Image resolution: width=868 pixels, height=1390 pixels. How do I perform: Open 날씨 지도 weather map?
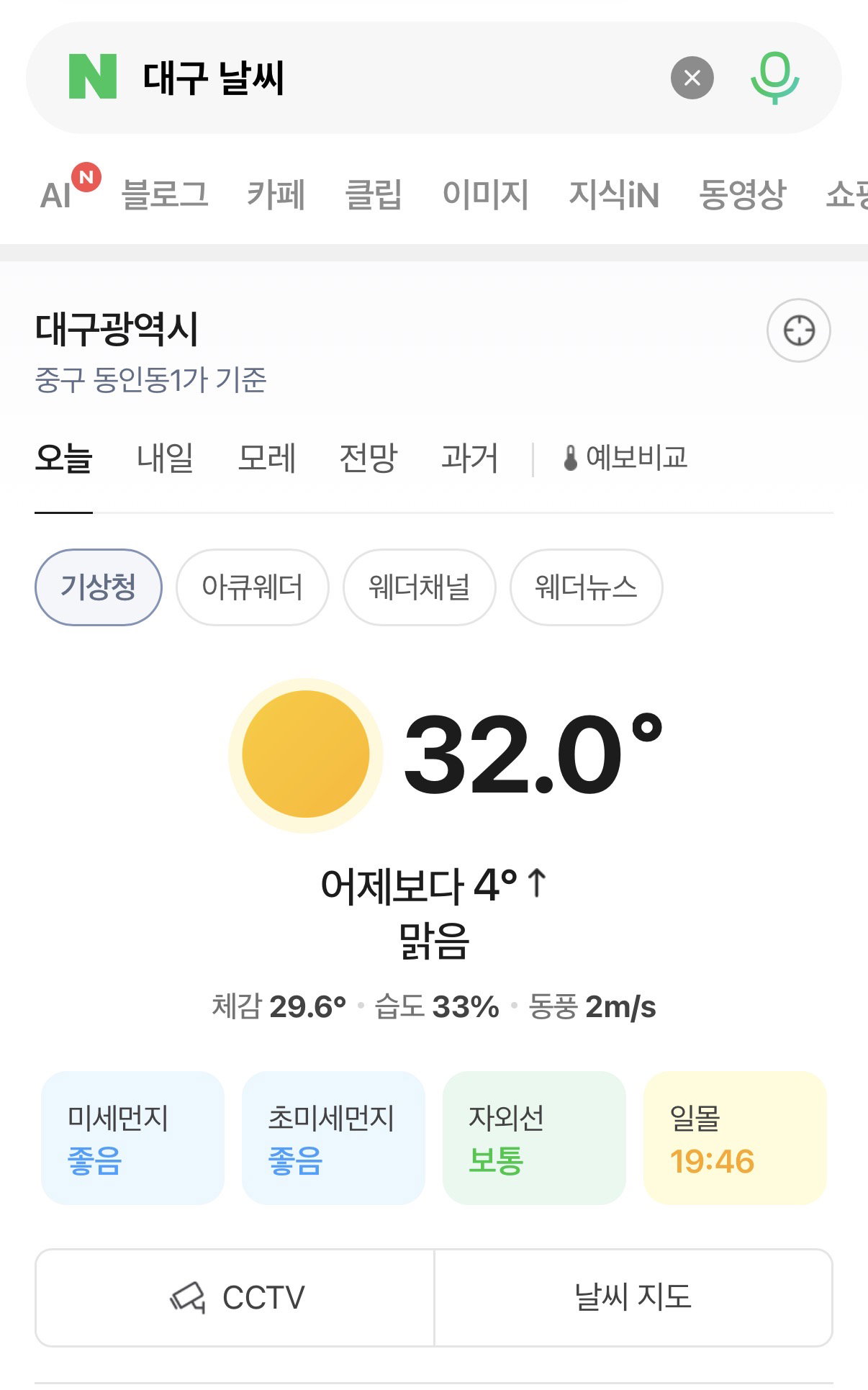[633, 1298]
